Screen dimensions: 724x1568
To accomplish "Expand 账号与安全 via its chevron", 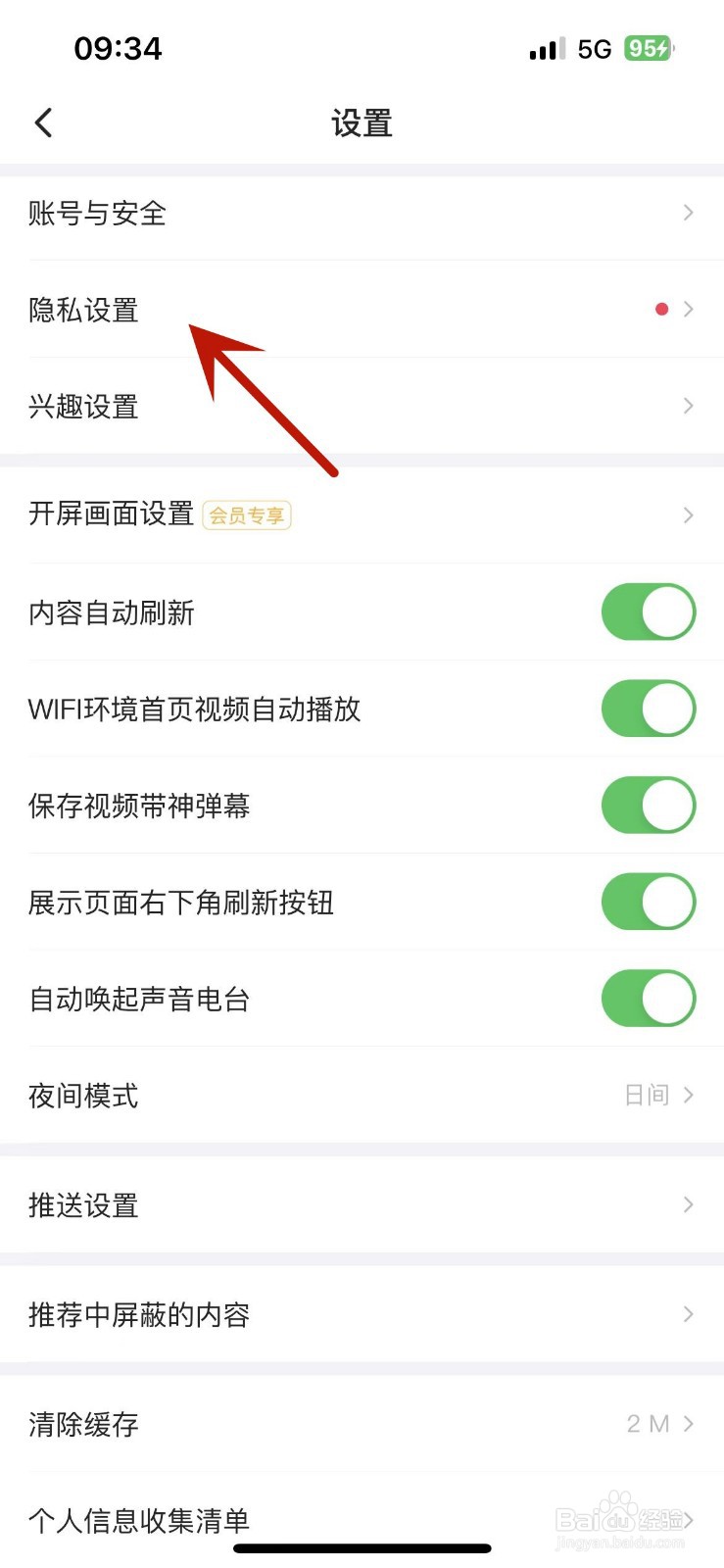I will (689, 213).
